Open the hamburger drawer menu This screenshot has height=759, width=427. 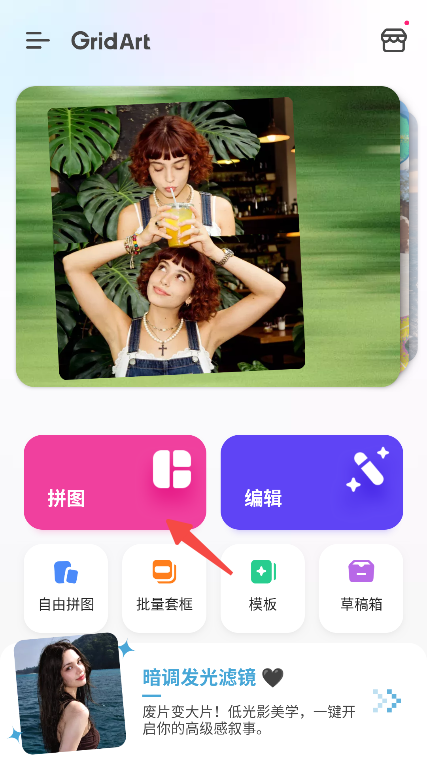[x=38, y=40]
